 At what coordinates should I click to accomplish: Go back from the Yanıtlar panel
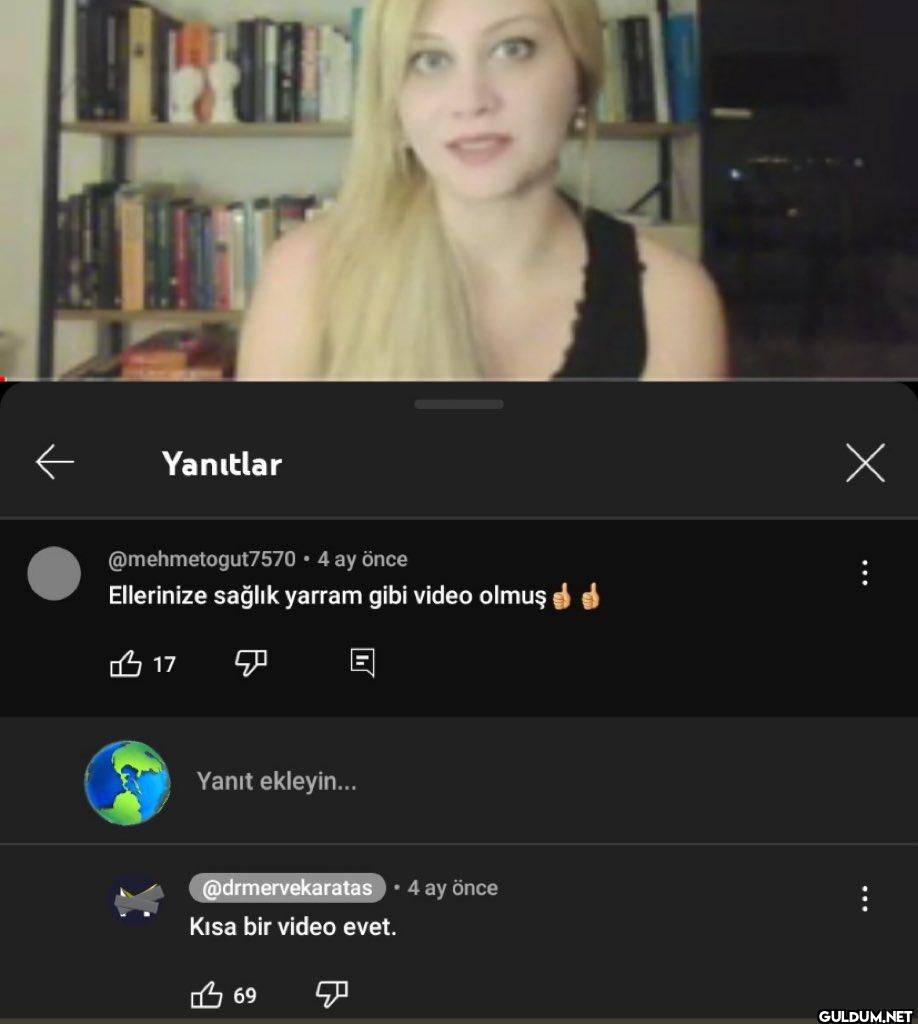pyautogui.click(x=55, y=462)
